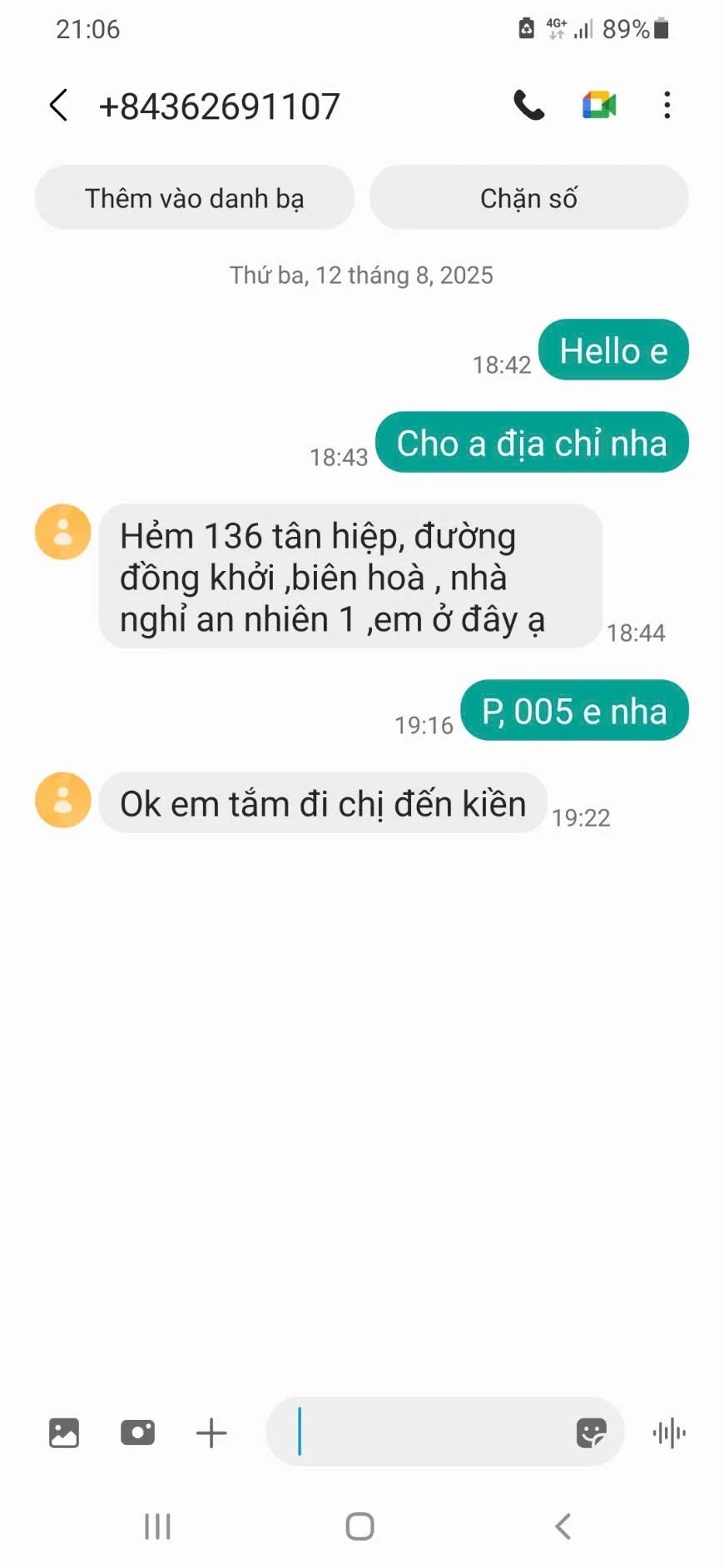This screenshot has height=1568, width=724.
Task: Open the gallery image picker
Action: click(64, 1432)
